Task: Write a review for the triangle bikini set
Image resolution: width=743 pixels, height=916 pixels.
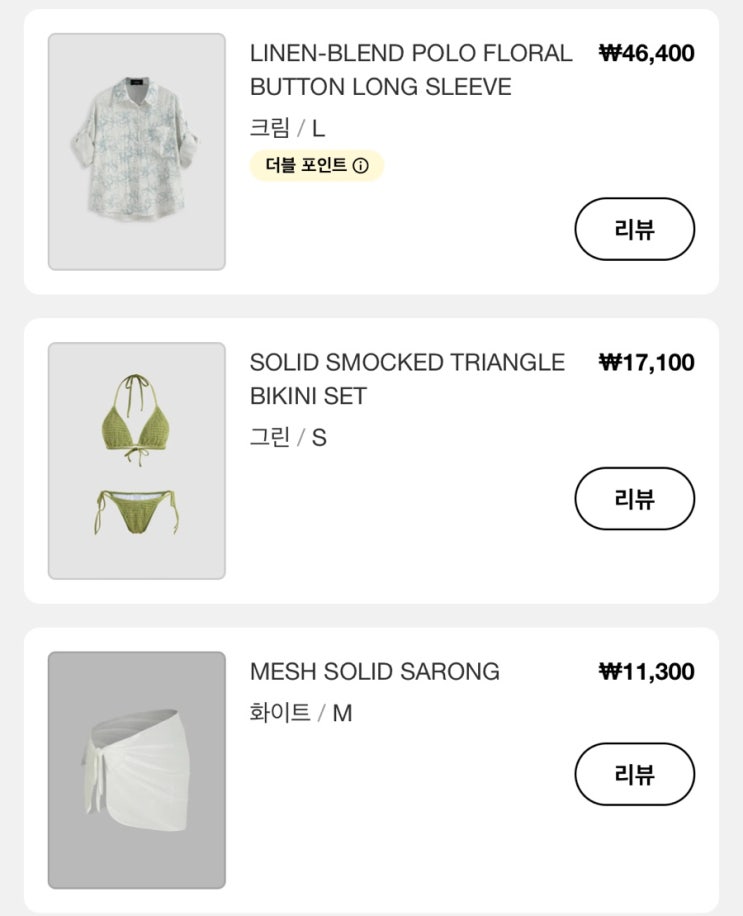Action: (x=634, y=498)
